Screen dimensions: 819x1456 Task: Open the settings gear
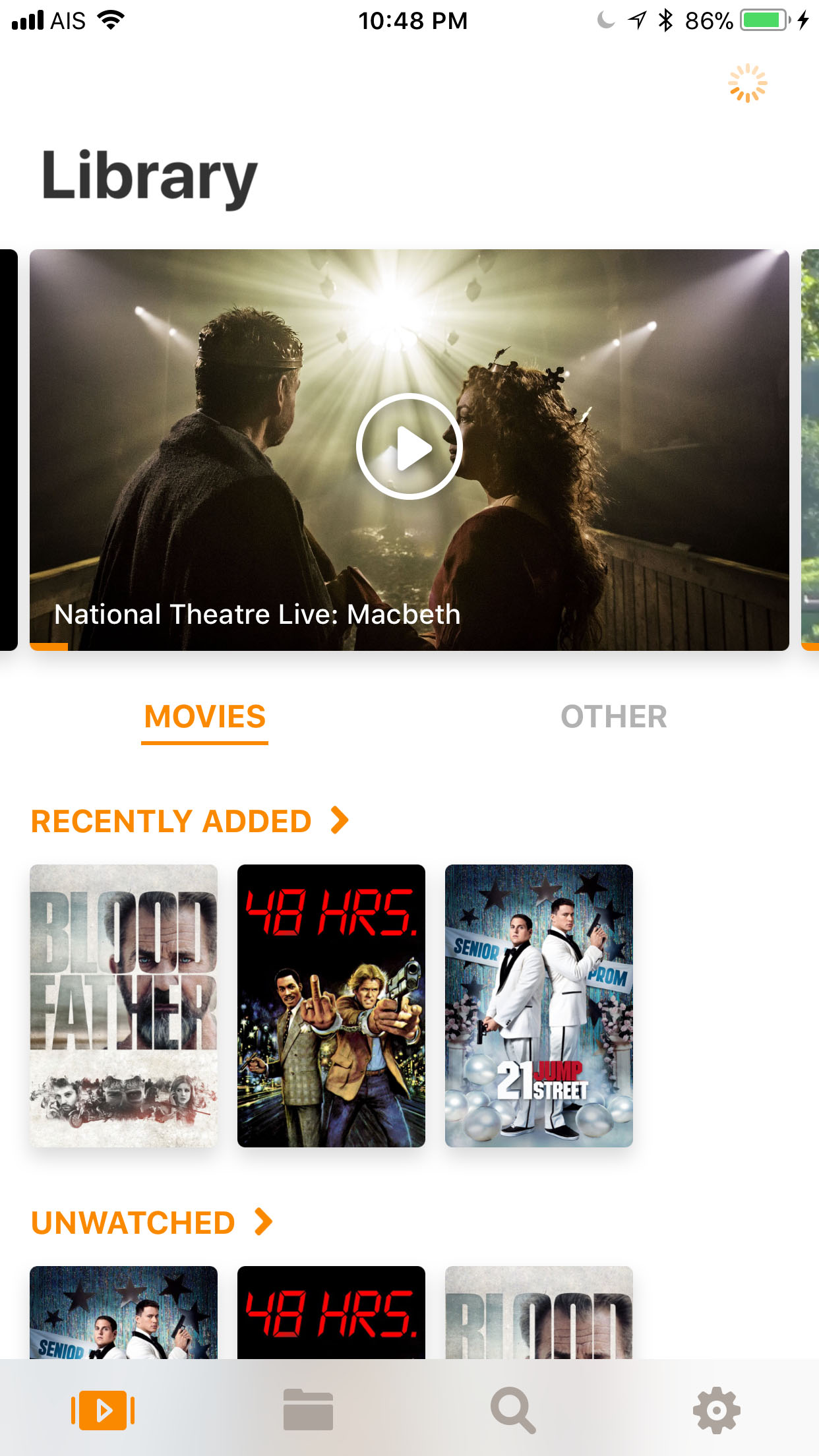[717, 1410]
